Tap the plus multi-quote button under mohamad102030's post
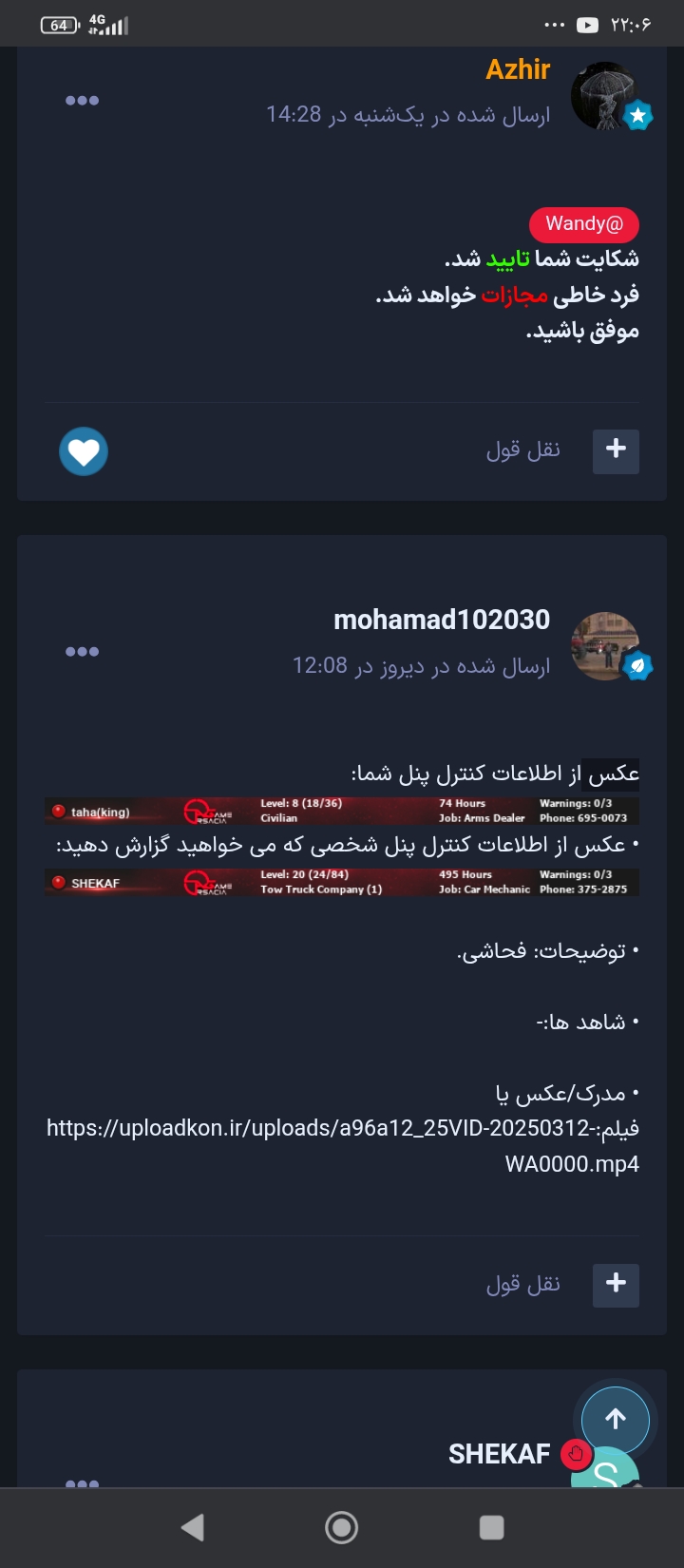This screenshot has height=1568, width=684. 616,1284
